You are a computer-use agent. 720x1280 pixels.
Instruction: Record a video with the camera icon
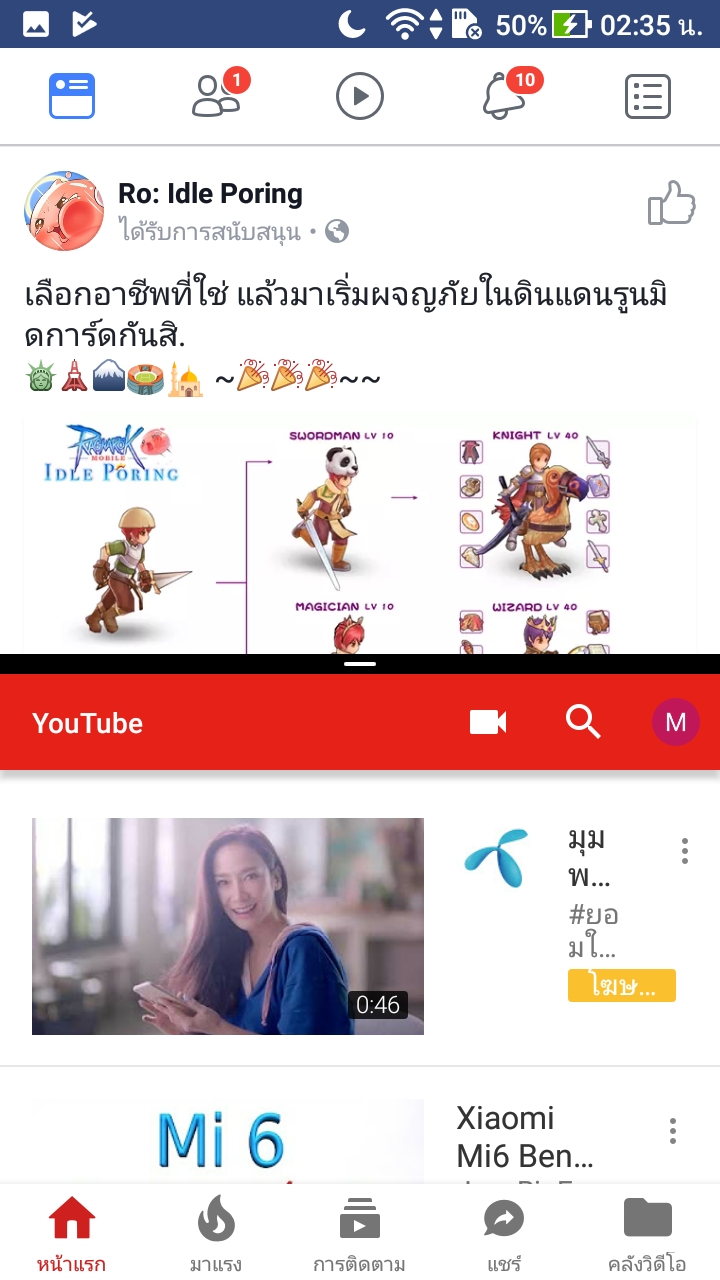(x=488, y=722)
